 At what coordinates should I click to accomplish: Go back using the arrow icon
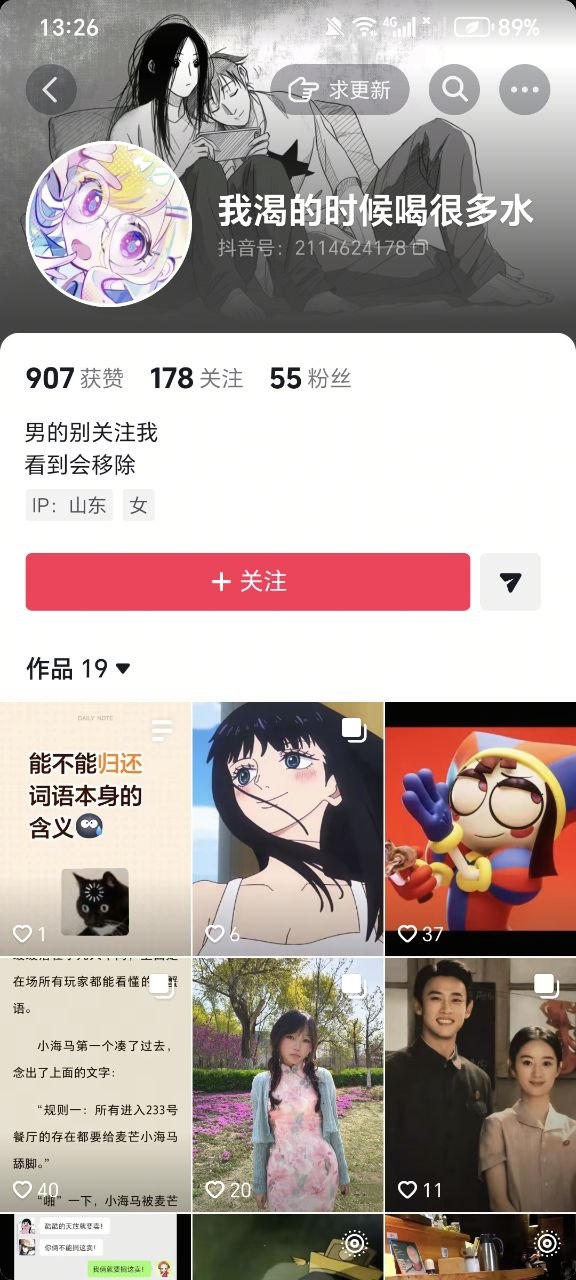[51, 90]
